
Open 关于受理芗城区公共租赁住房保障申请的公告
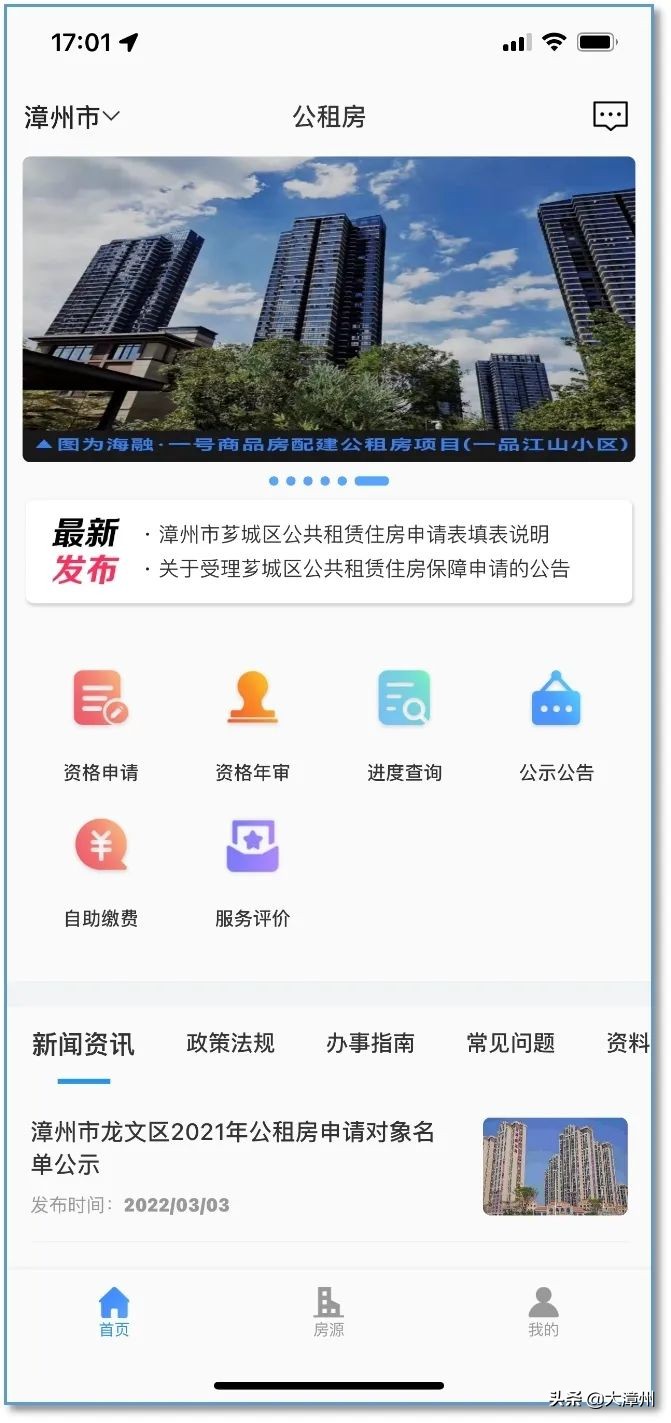click(363, 569)
